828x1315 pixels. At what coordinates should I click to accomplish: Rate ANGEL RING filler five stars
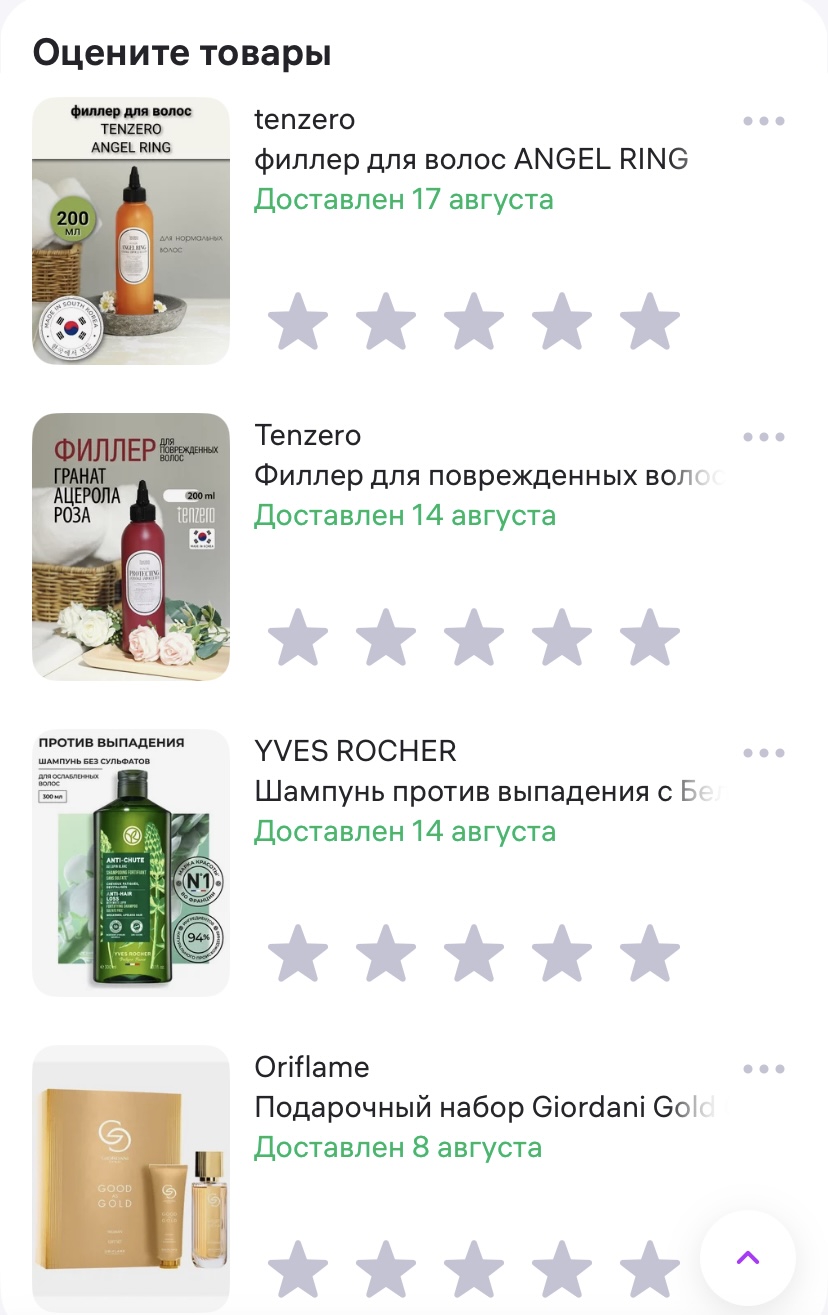pyautogui.click(x=650, y=322)
